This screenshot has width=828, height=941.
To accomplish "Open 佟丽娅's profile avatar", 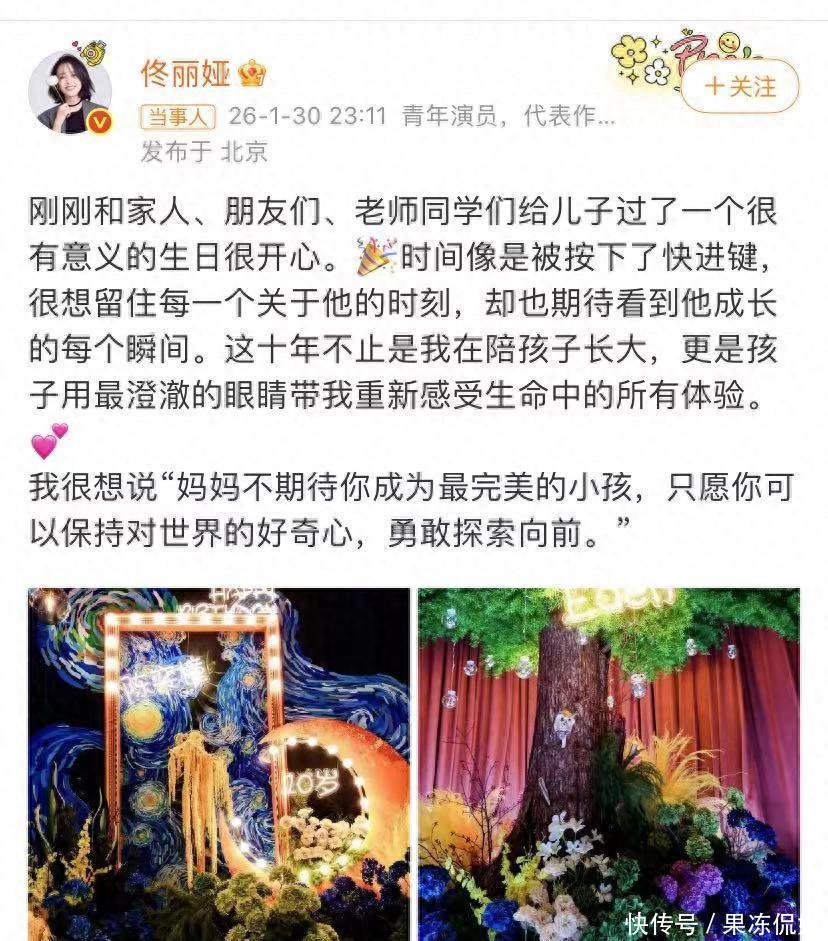I will tap(70, 92).
